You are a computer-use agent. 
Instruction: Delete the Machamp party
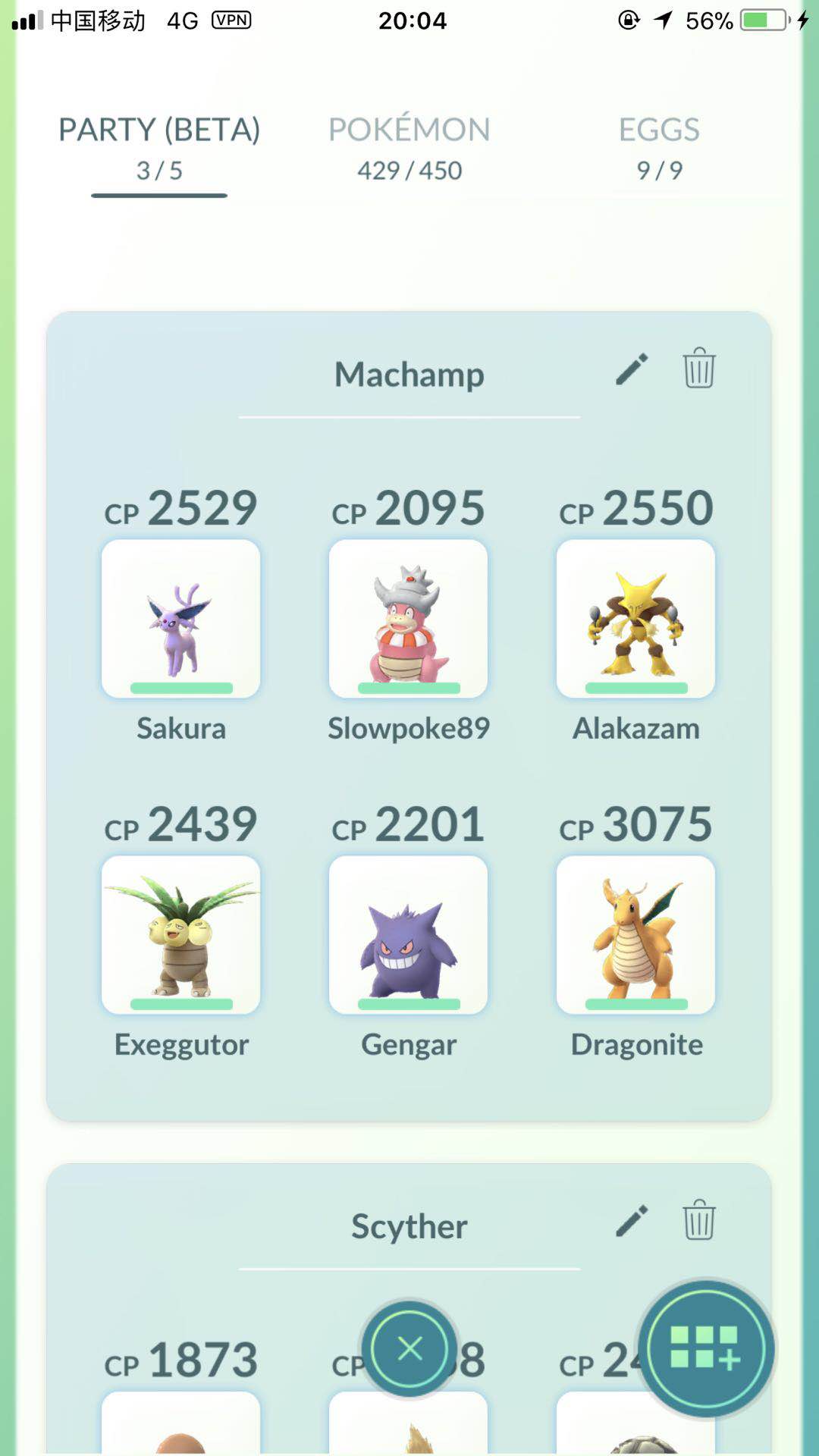[698, 368]
